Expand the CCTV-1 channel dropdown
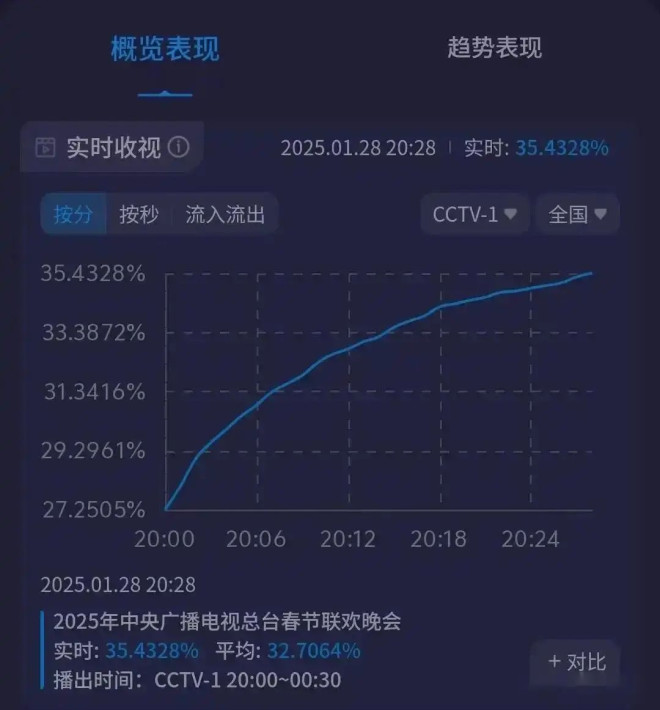Image resolution: width=660 pixels, height=710 pixels. (x=475, y=214)
